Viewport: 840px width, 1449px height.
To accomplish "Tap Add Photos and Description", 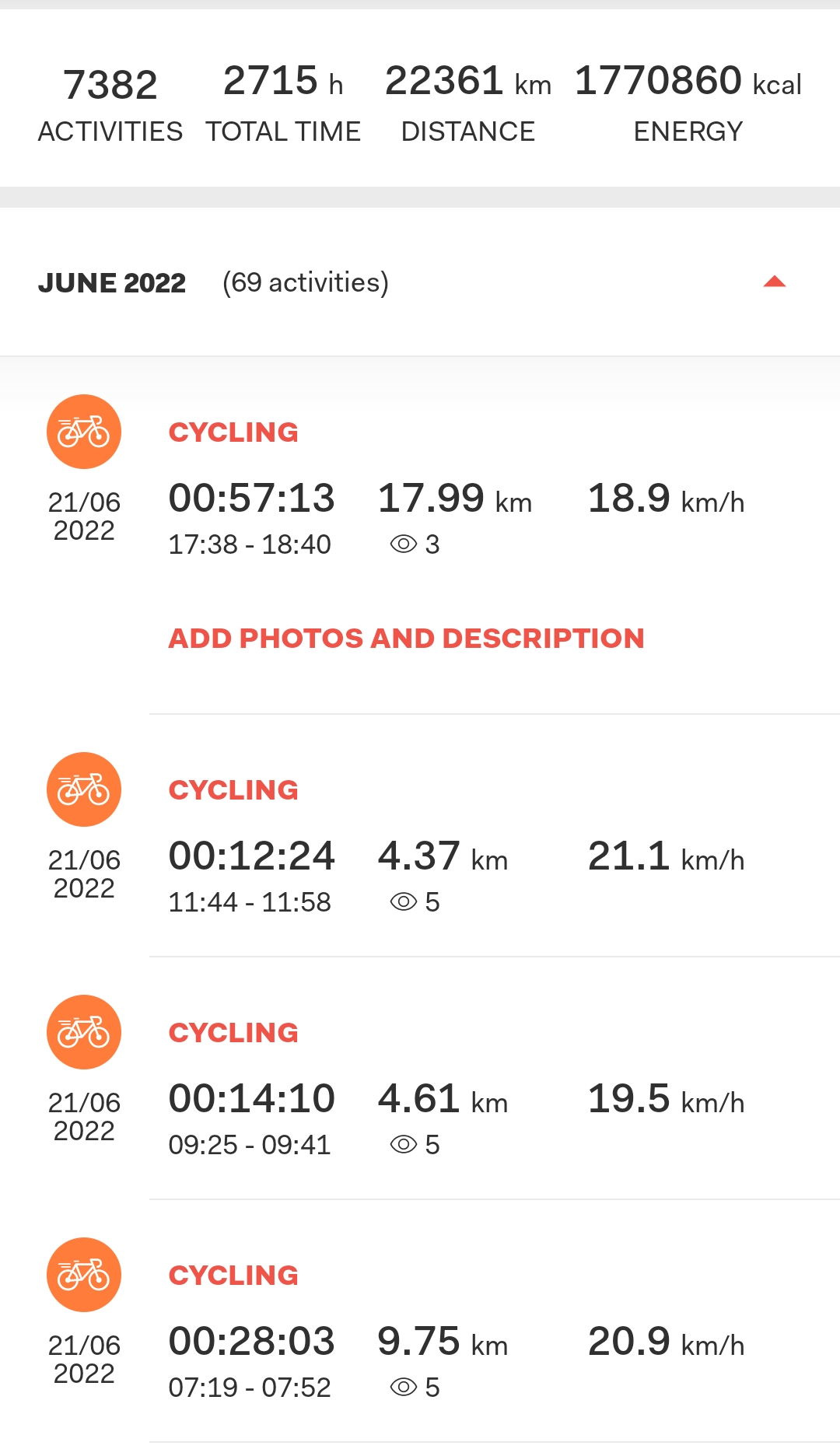I will (406, 639).
